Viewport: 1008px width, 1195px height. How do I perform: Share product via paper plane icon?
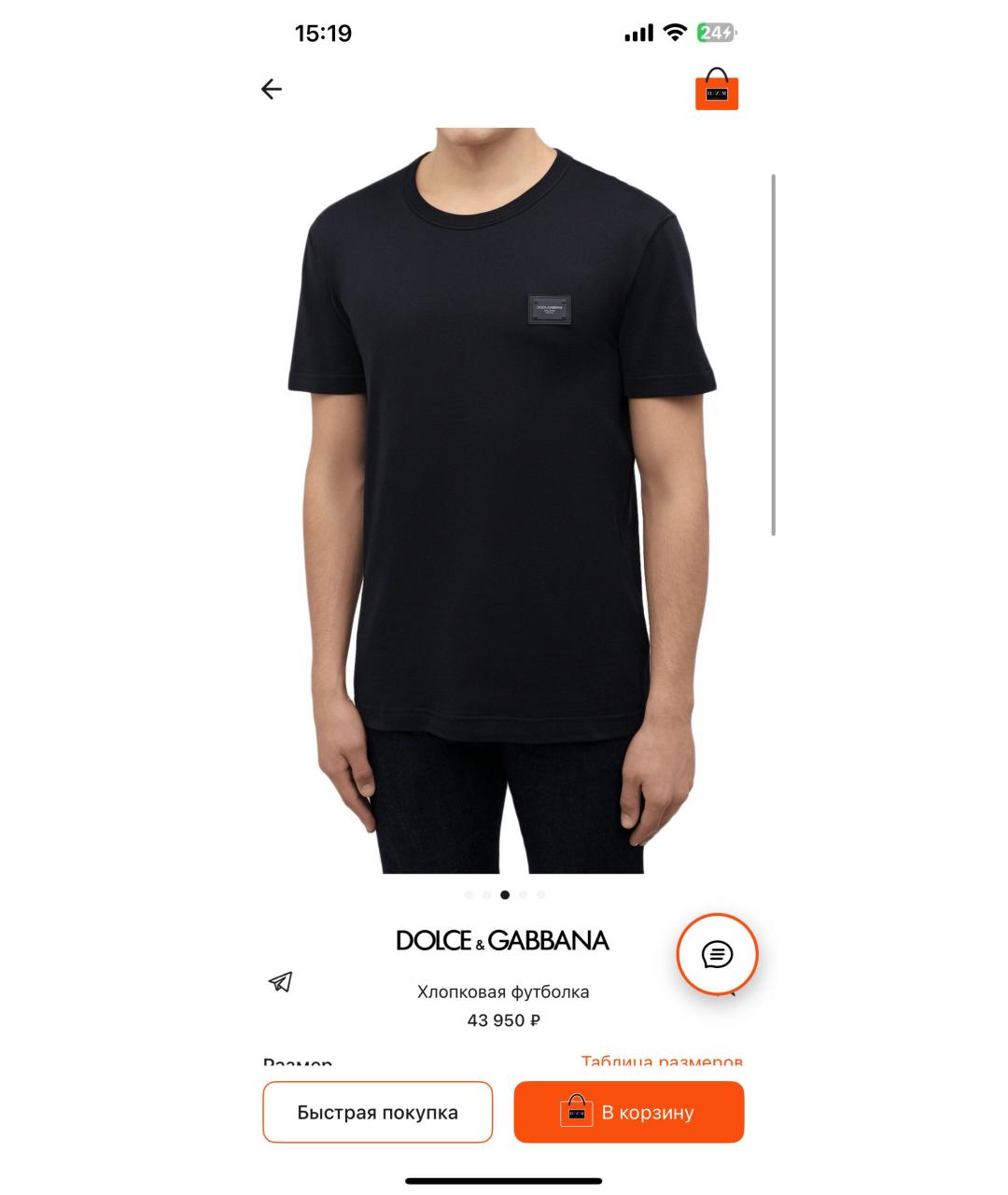[281, 981]
